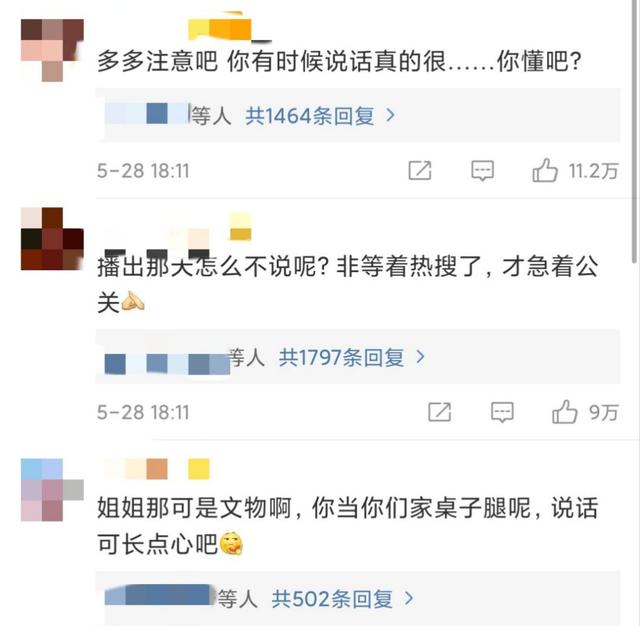Share the comment with 9万 likes
The height and width of the screenshot is (626, 640).
pos(440,411)
